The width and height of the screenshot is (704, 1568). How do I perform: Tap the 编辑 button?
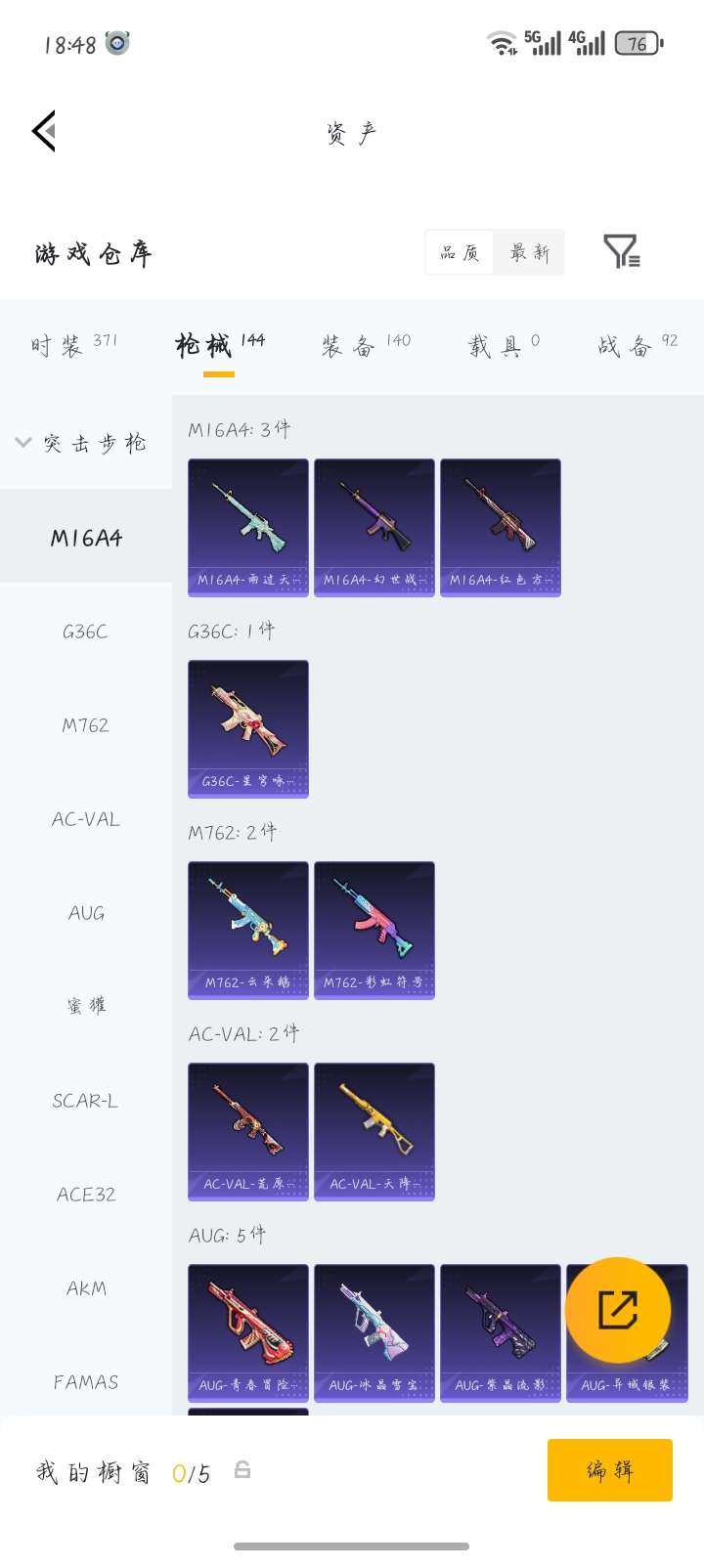(x=609, y=1469)
